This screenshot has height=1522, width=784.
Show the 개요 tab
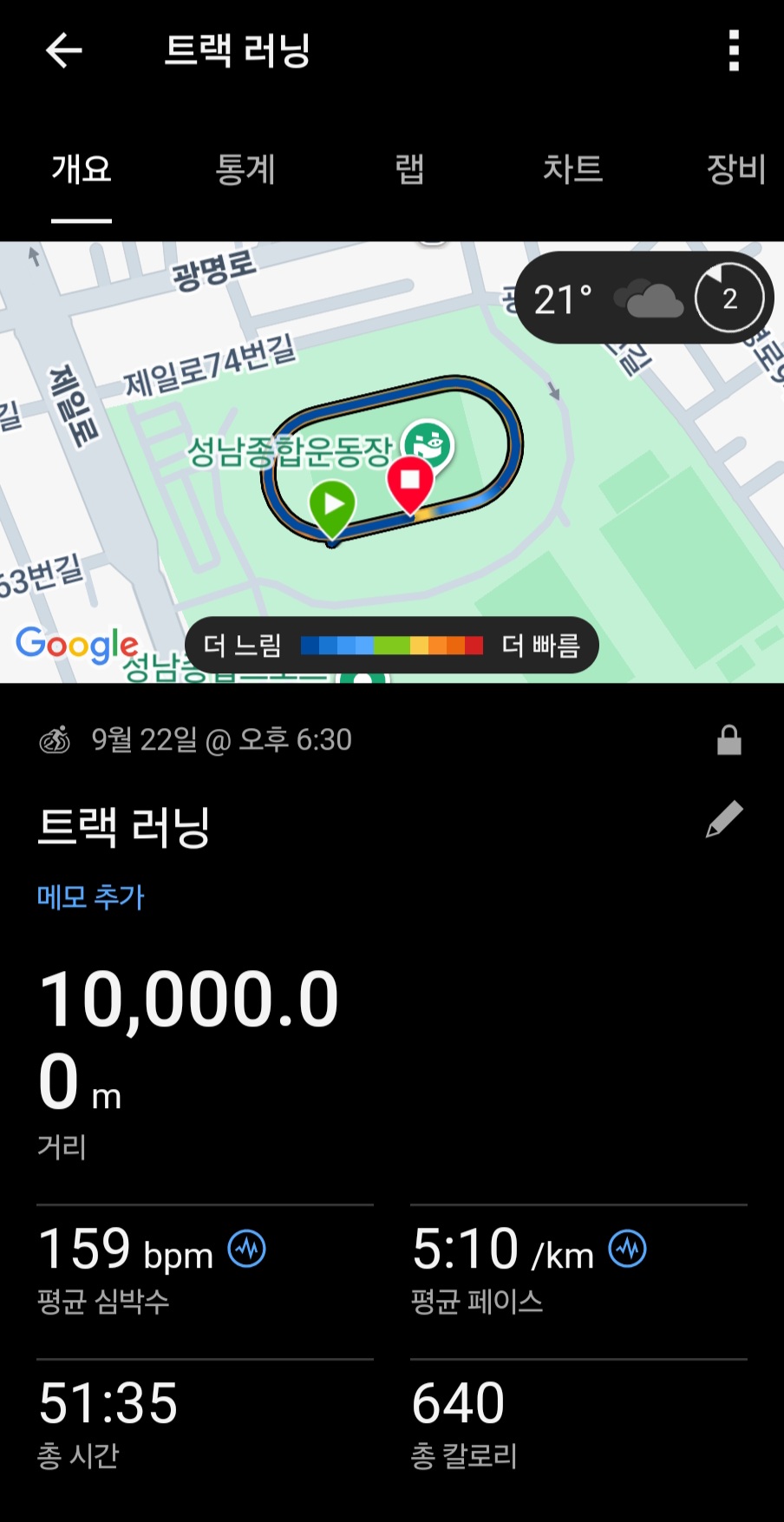82,168
